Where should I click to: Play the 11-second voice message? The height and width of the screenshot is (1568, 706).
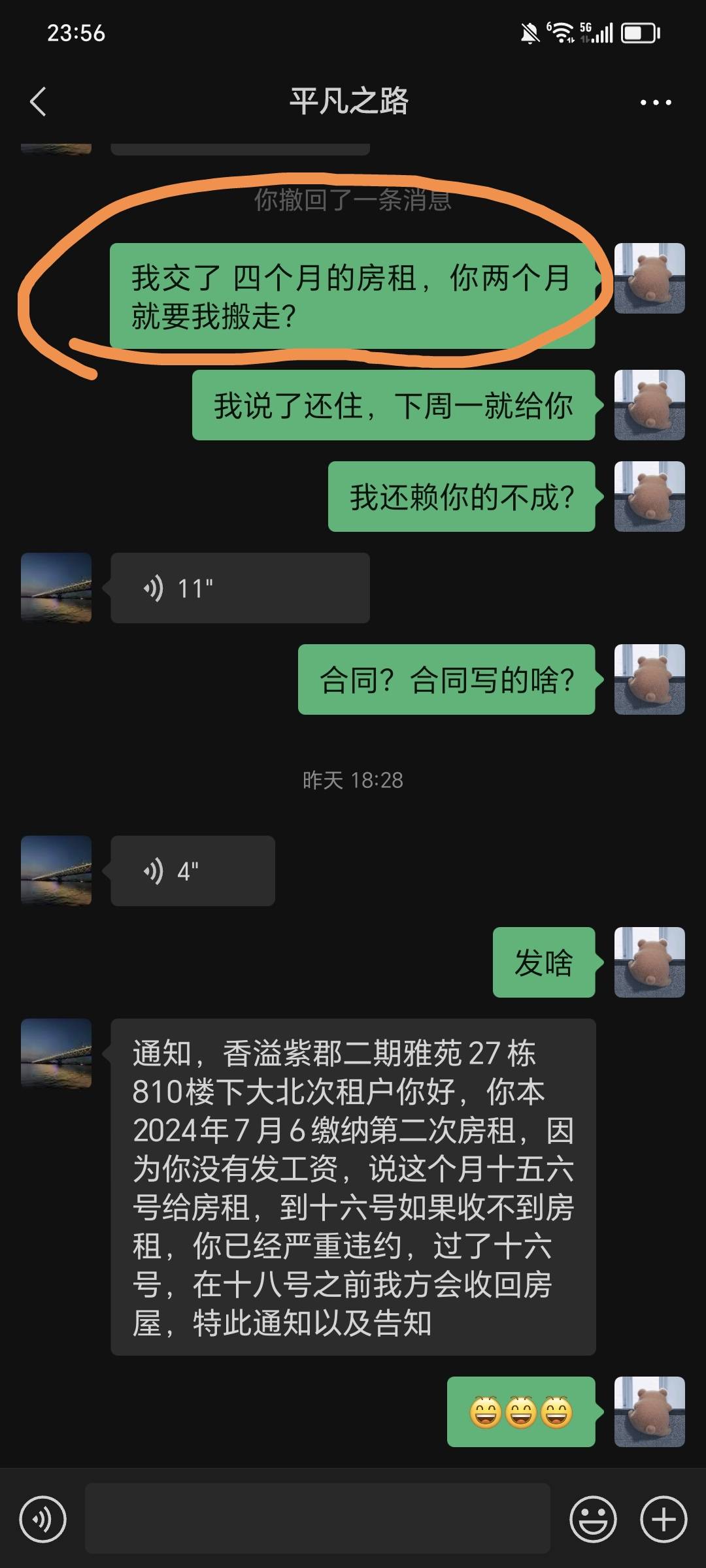pyautogui.click(x=239, y=588)
